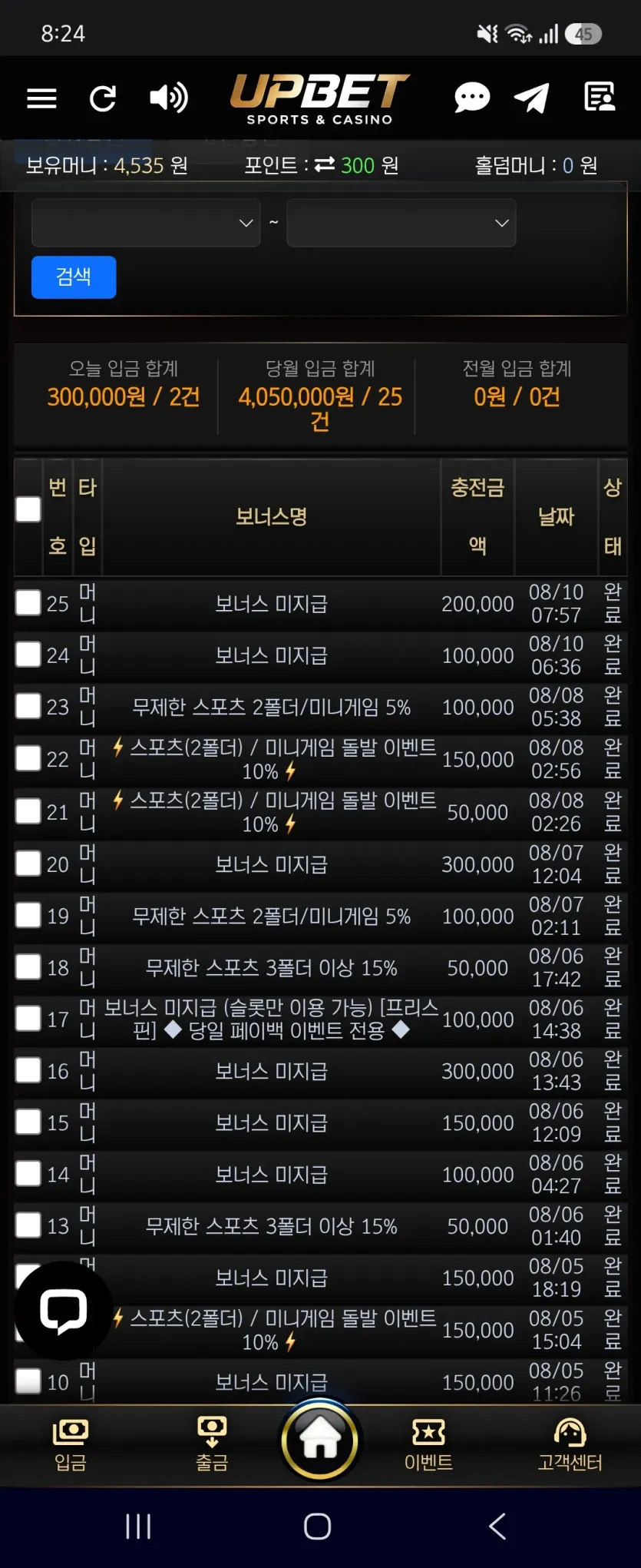
Task: Refresh the page with the reload icon
Action: point(103,98)
